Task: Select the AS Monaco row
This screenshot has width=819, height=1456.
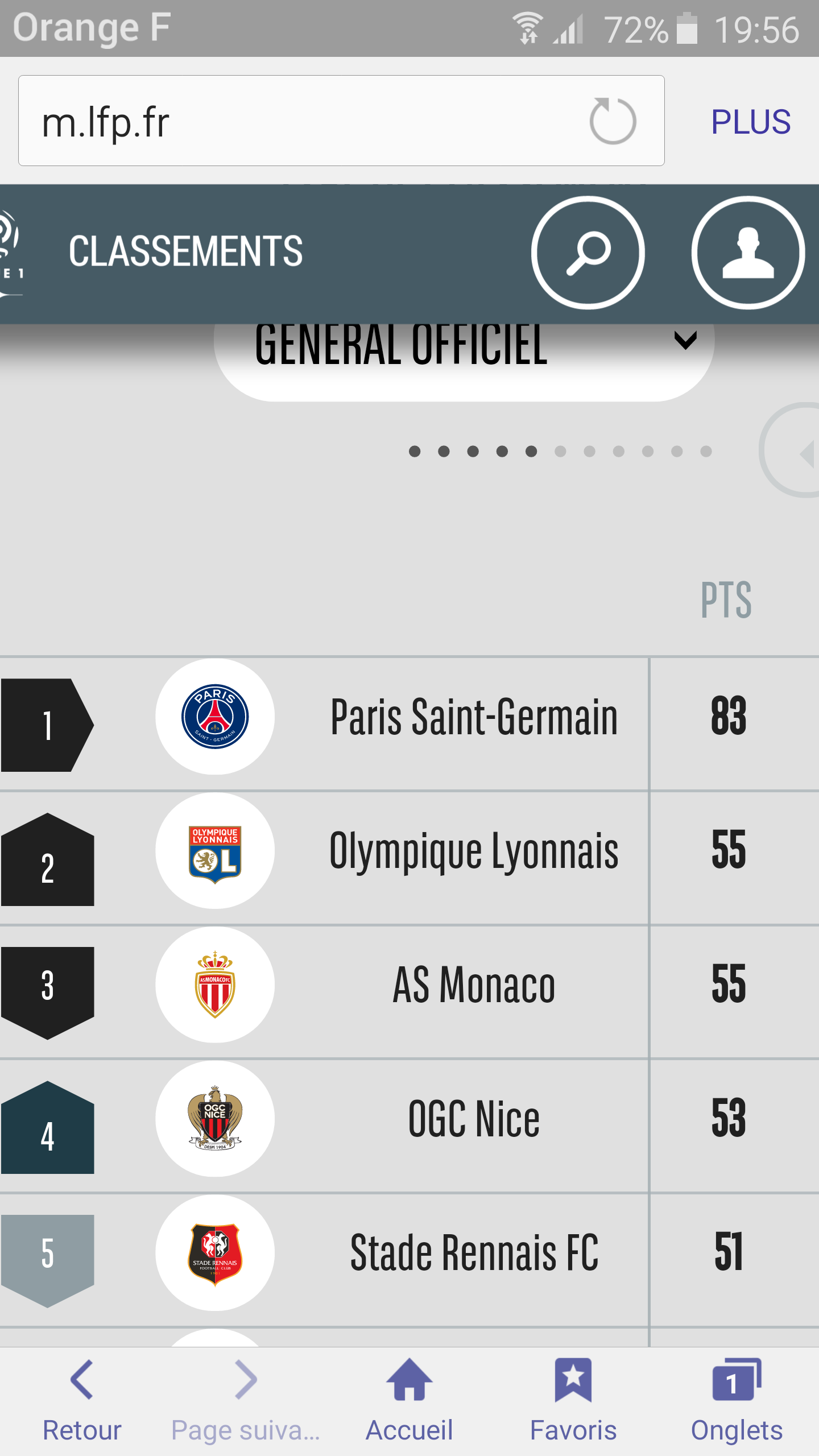Action: coord(473,986)
